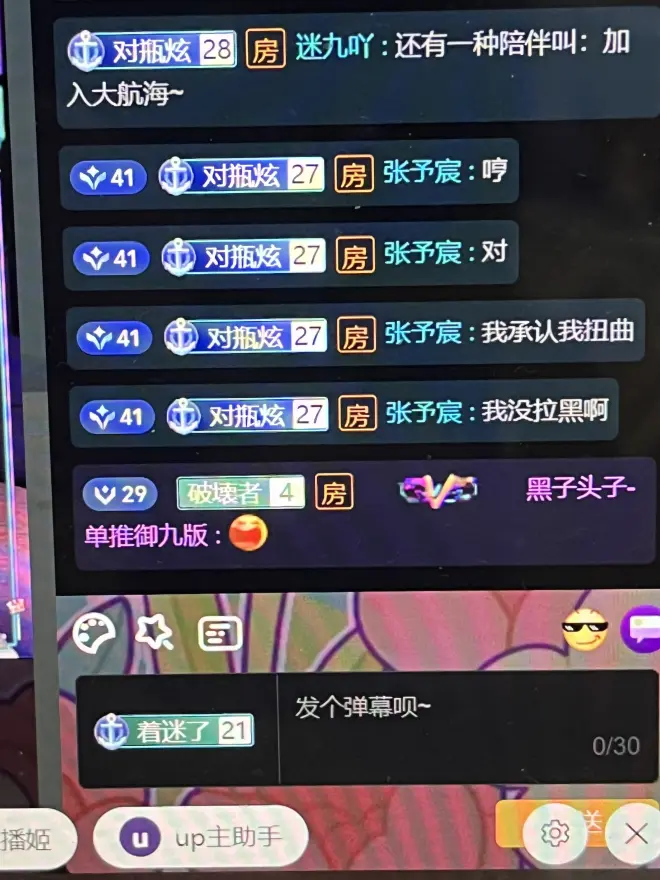660x880 pixels.
Task: Open the settings gear icon
Action: [x=554, y=833]
